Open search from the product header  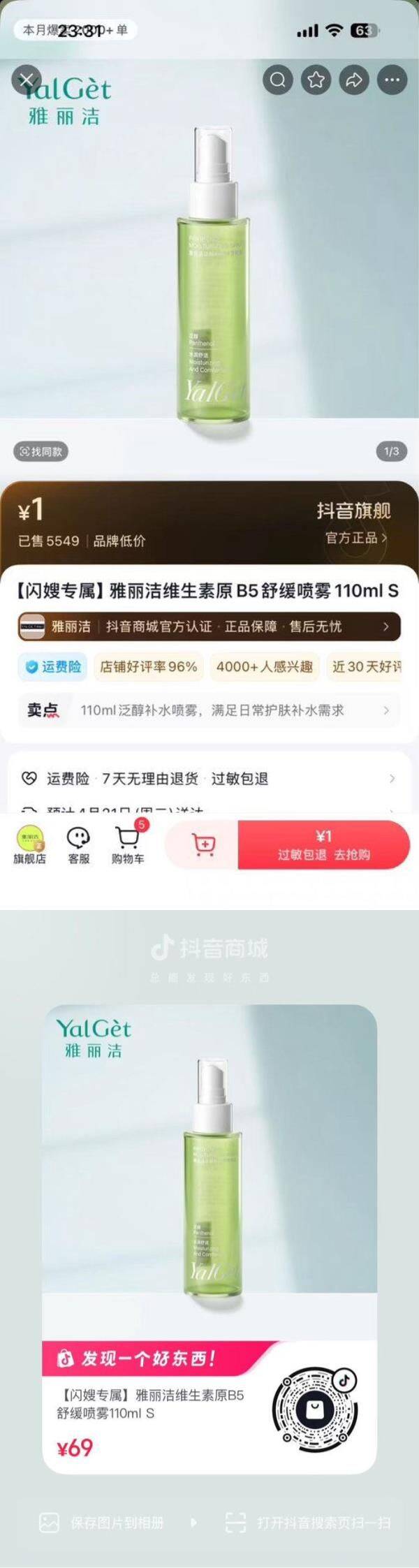click(x=277, y=80)
